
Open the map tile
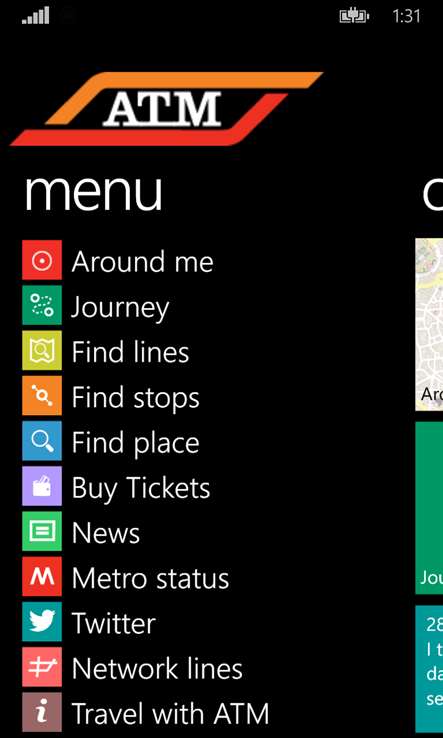[429, 324]
